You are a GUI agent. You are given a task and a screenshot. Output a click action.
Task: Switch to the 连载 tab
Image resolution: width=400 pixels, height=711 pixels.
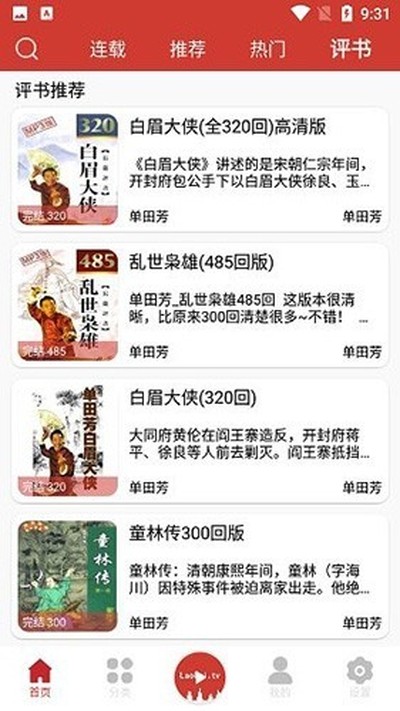pyautogui.click(x=107, y=49)
